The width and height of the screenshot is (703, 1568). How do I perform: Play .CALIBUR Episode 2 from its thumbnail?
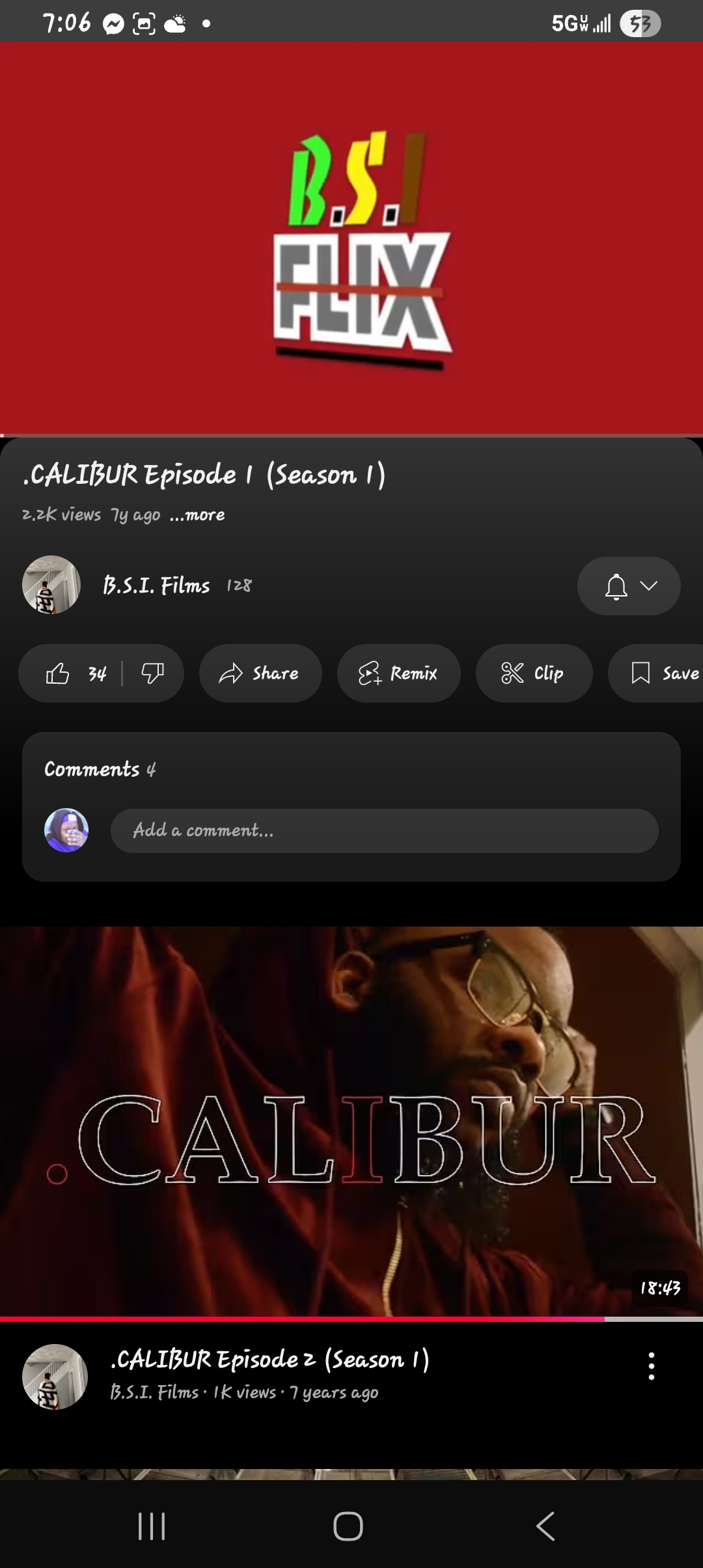351,1120
